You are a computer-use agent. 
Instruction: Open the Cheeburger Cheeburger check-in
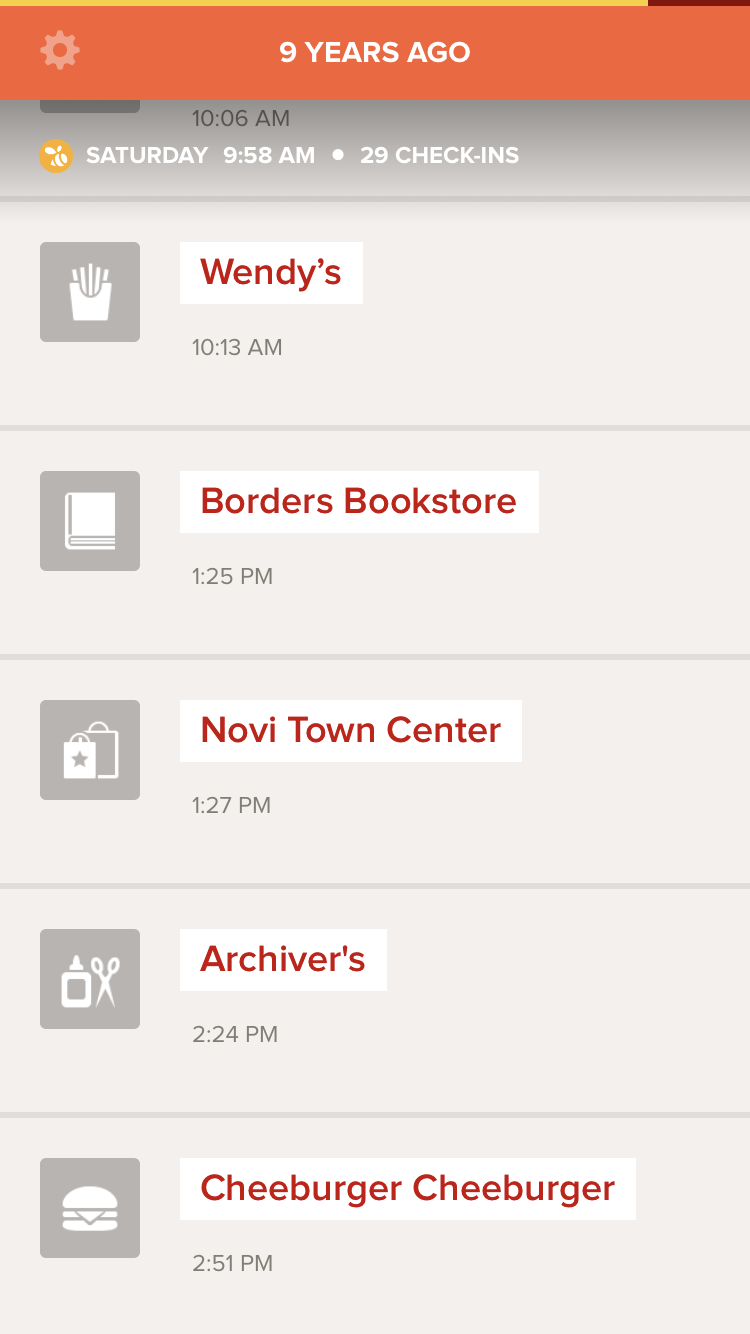(375, 1226)
